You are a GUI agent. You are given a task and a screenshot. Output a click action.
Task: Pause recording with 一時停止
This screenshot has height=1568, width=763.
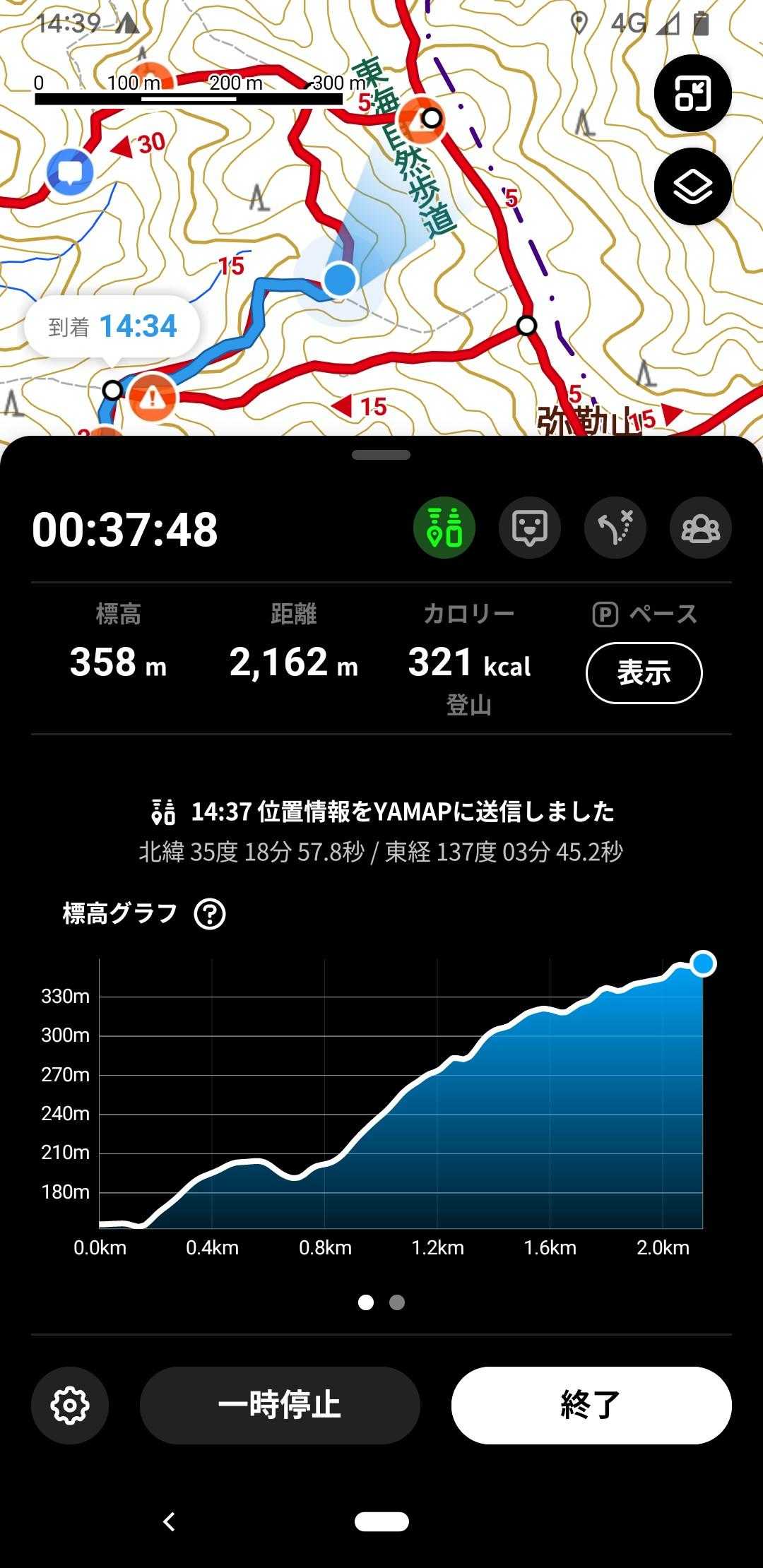(280, 1406)
